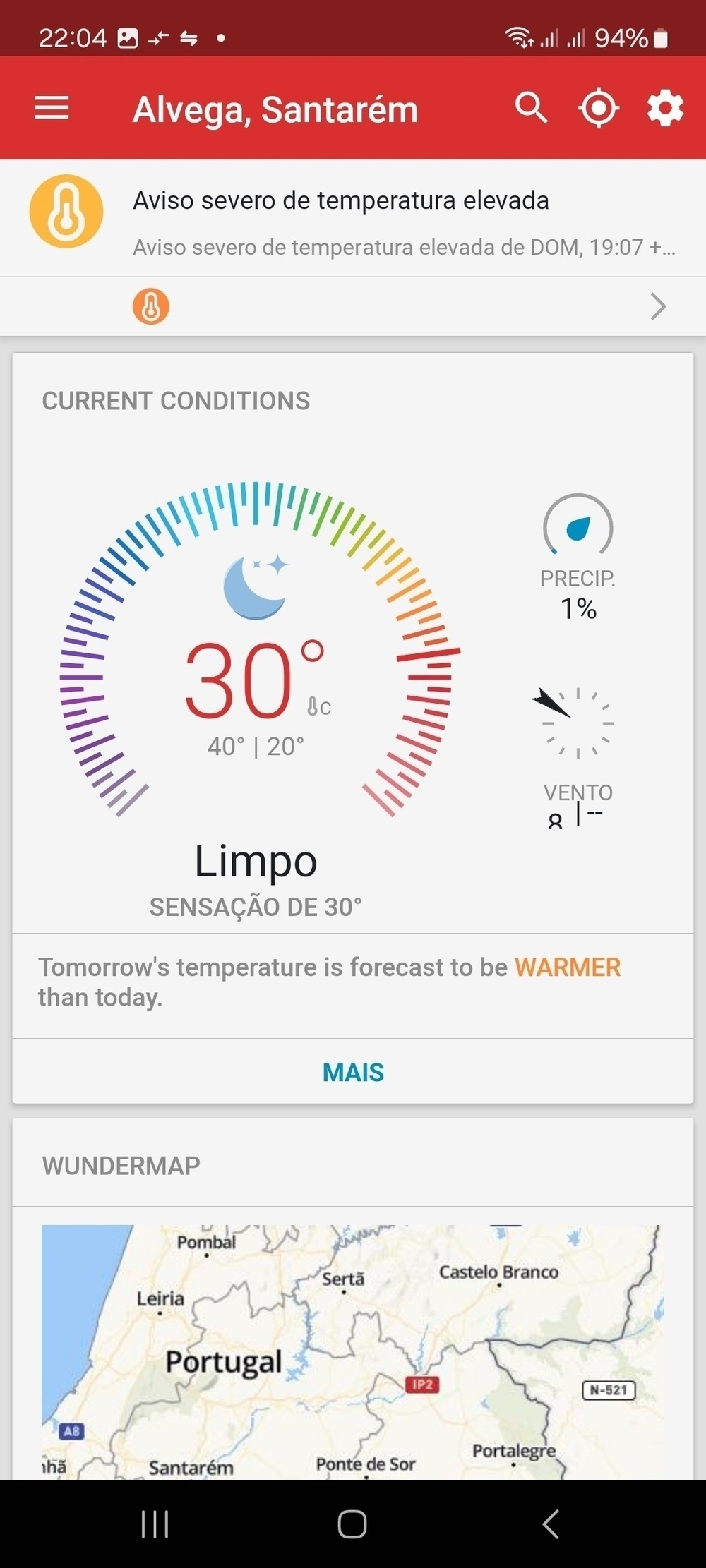Use current GPS location
The width and height of the screenshot is (706, 1568).
[x=598, y=109]
